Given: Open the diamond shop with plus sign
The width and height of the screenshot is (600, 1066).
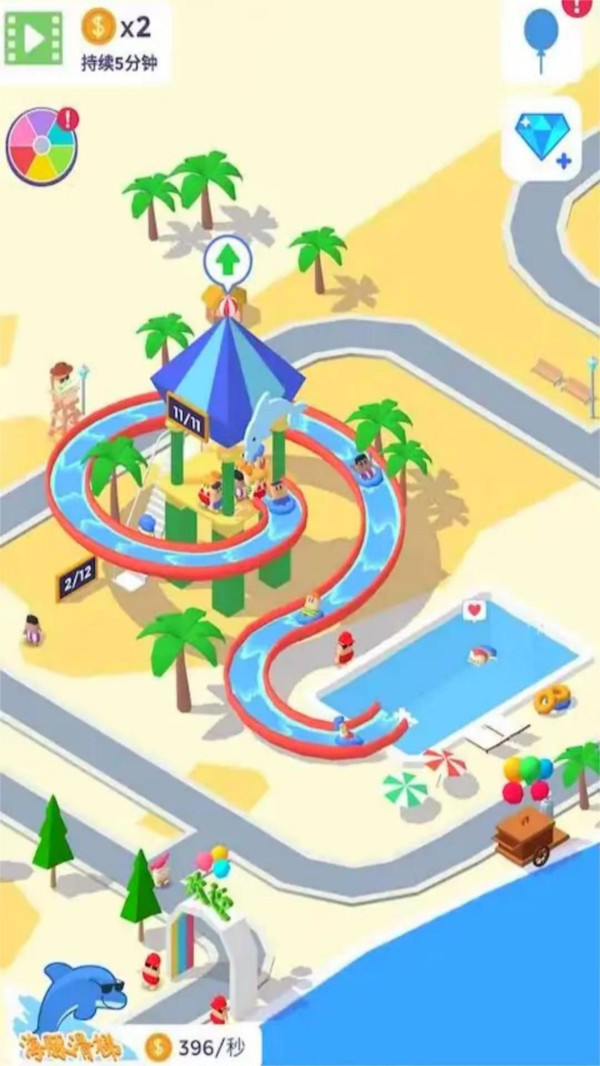Looking at the screenshot, I should pos(541,138).
